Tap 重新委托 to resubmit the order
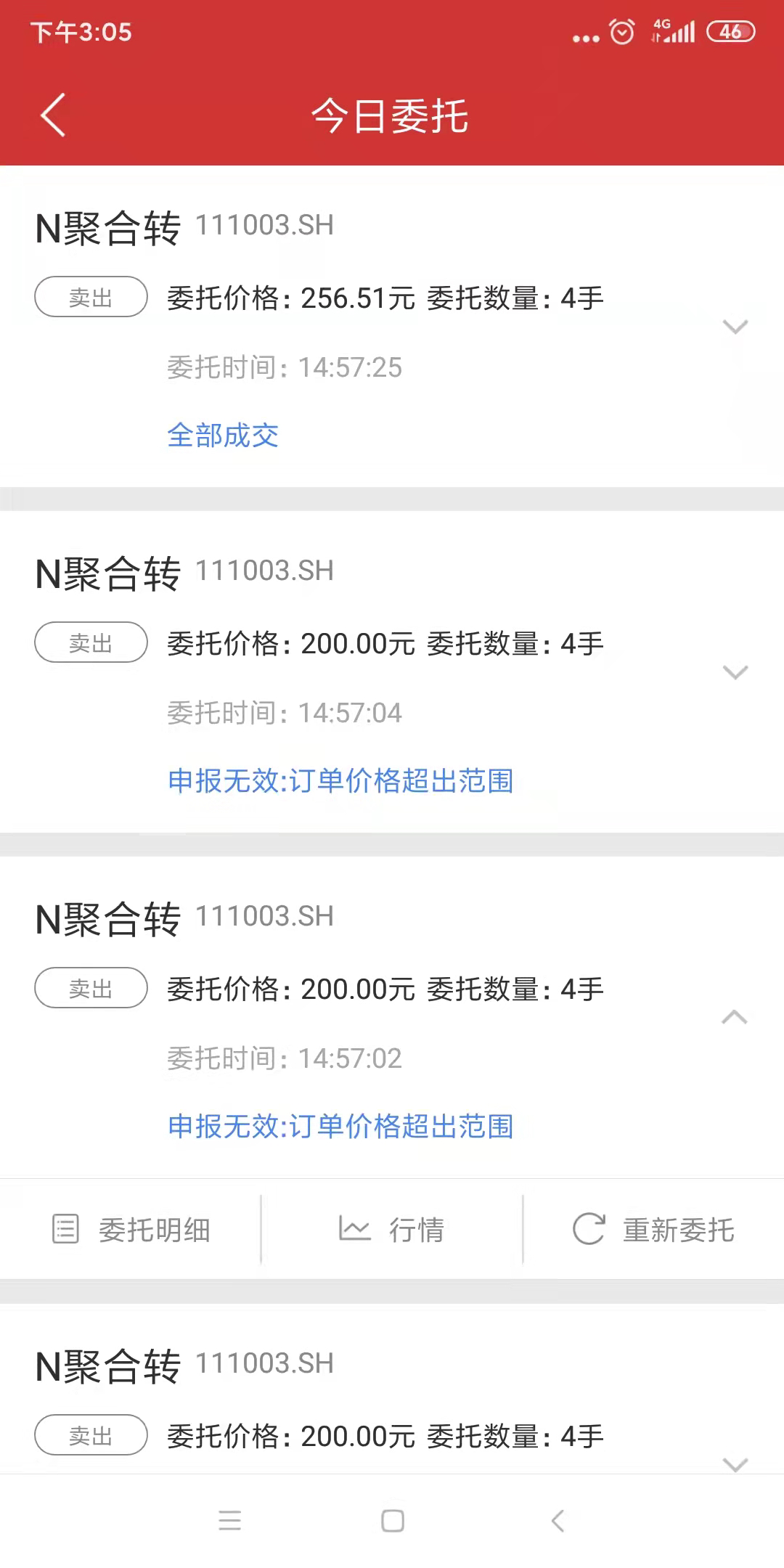This screenshot has width=784, height=1568. 653,1230
